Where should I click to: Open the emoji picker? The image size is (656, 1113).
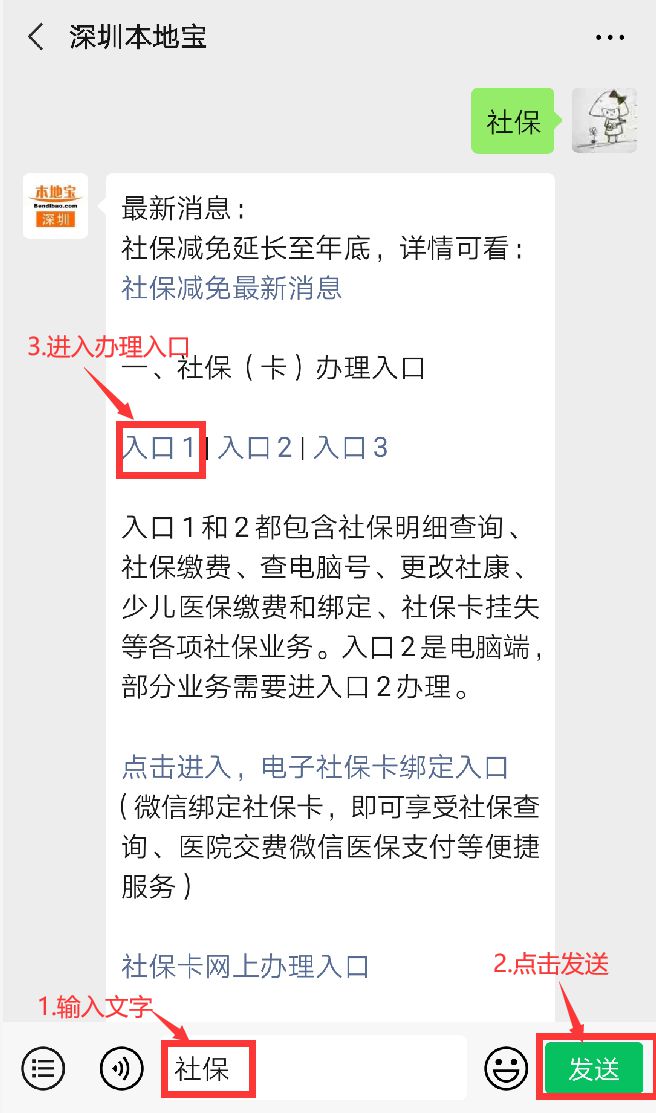tap(506, 1069)
